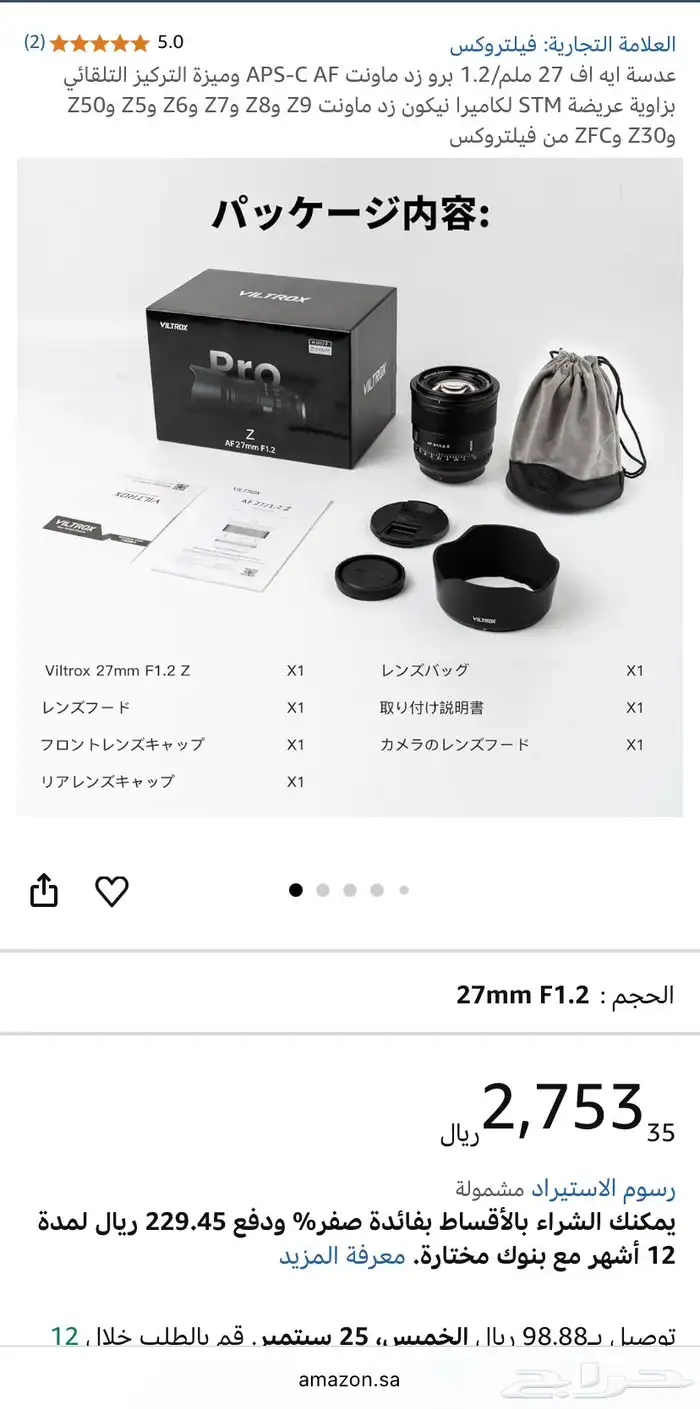700x1409 pixels.
Task: Open the 5.0 star ratings
Action: tap(100, 43)
